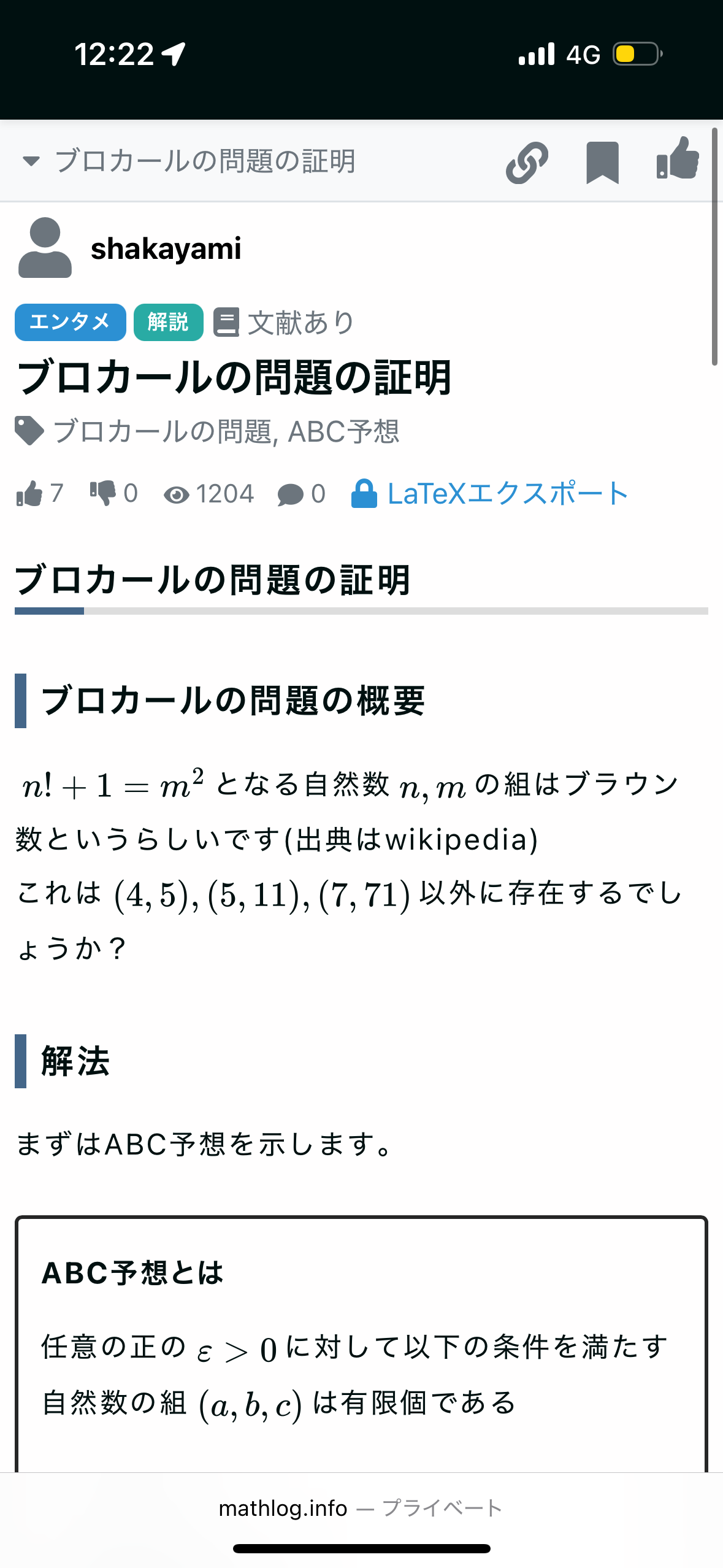The height and width of the screenshot is (1568, 723).
Task: Copy the article link icon
Action: [527, 163]
